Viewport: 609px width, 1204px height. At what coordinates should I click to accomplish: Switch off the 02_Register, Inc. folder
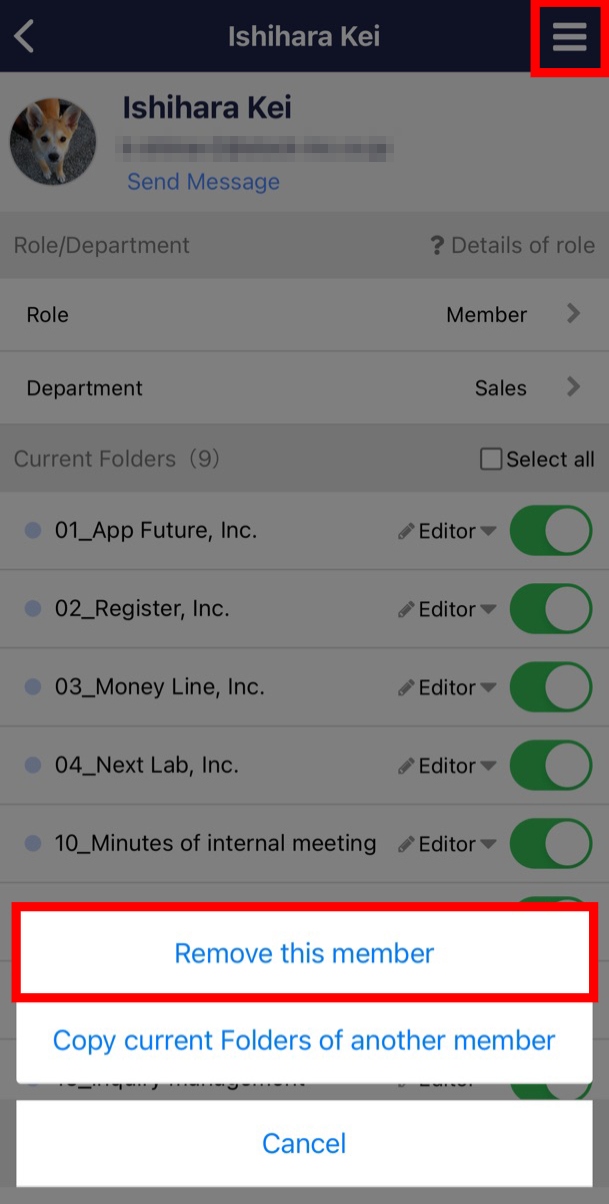pyautogui.click(x=551, y=609)
